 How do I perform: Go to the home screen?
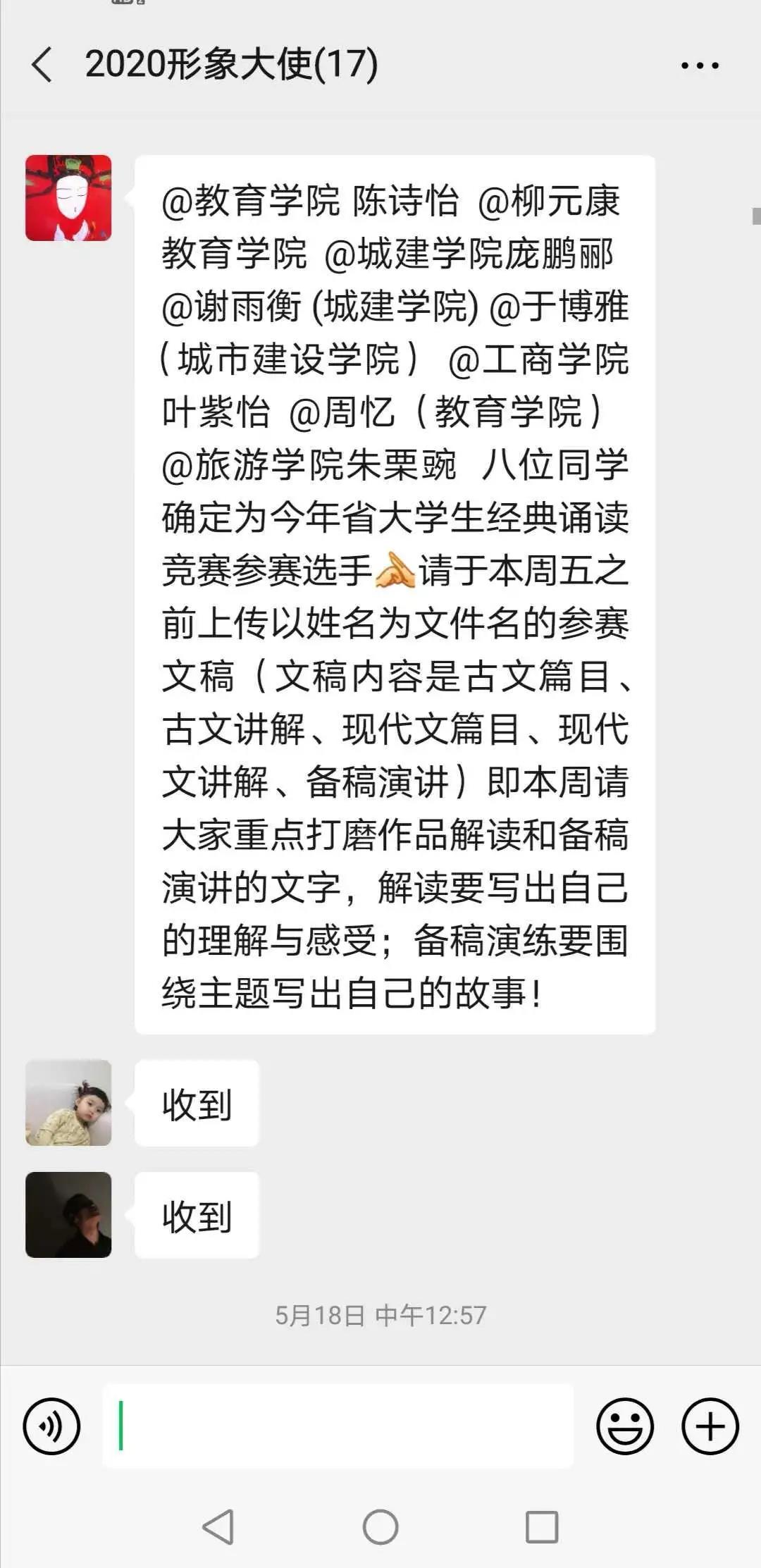[x=380, y=1527]
